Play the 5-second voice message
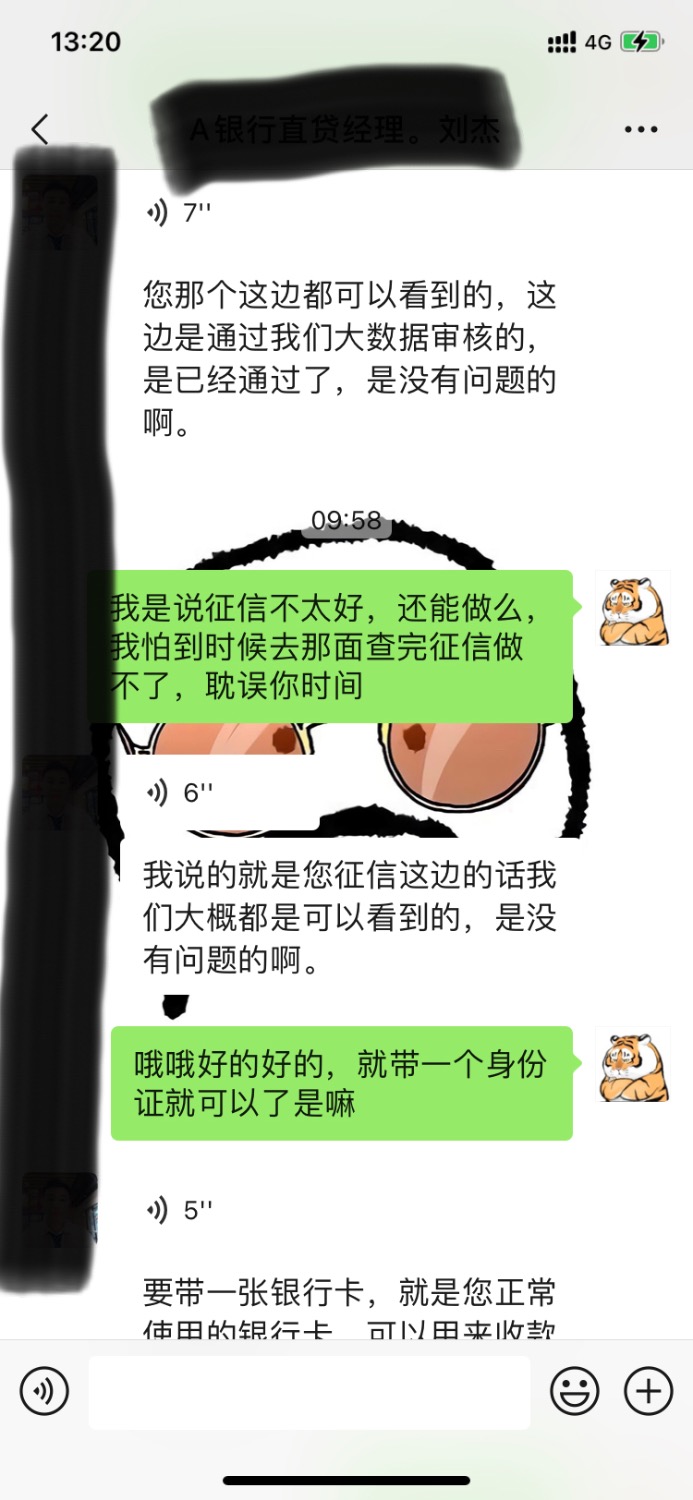This screenshot has height=1500, width=693. coord(177,1211)
